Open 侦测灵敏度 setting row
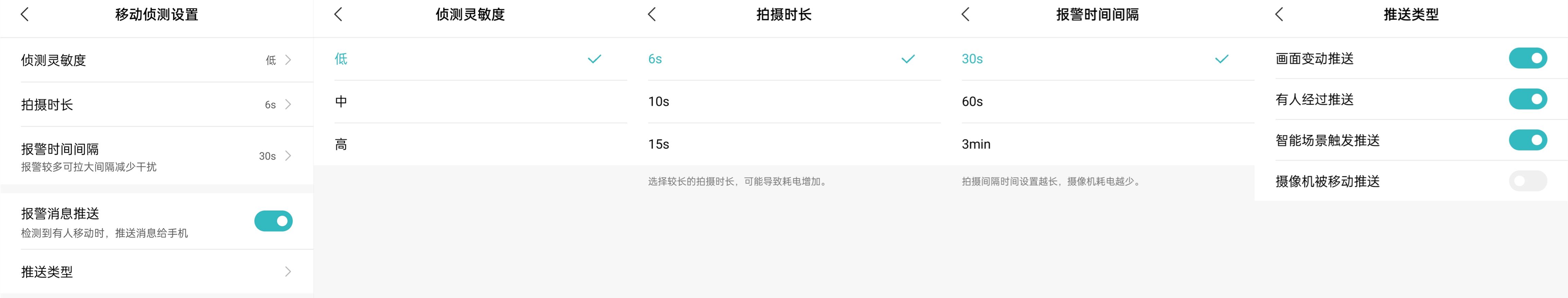The image size is (1568, 298). [156, 59]
